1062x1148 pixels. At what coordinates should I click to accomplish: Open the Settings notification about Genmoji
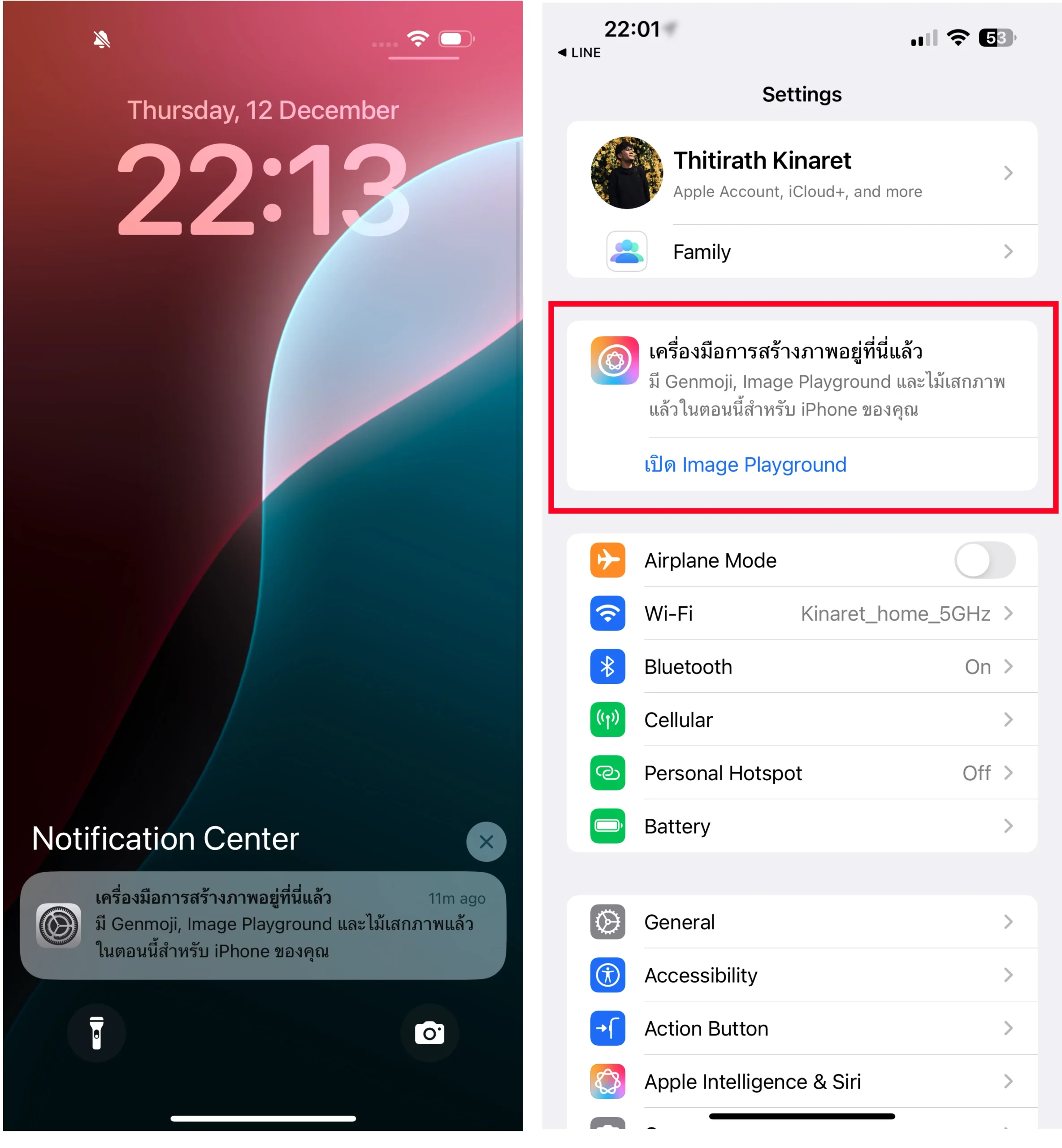(263, 925)
